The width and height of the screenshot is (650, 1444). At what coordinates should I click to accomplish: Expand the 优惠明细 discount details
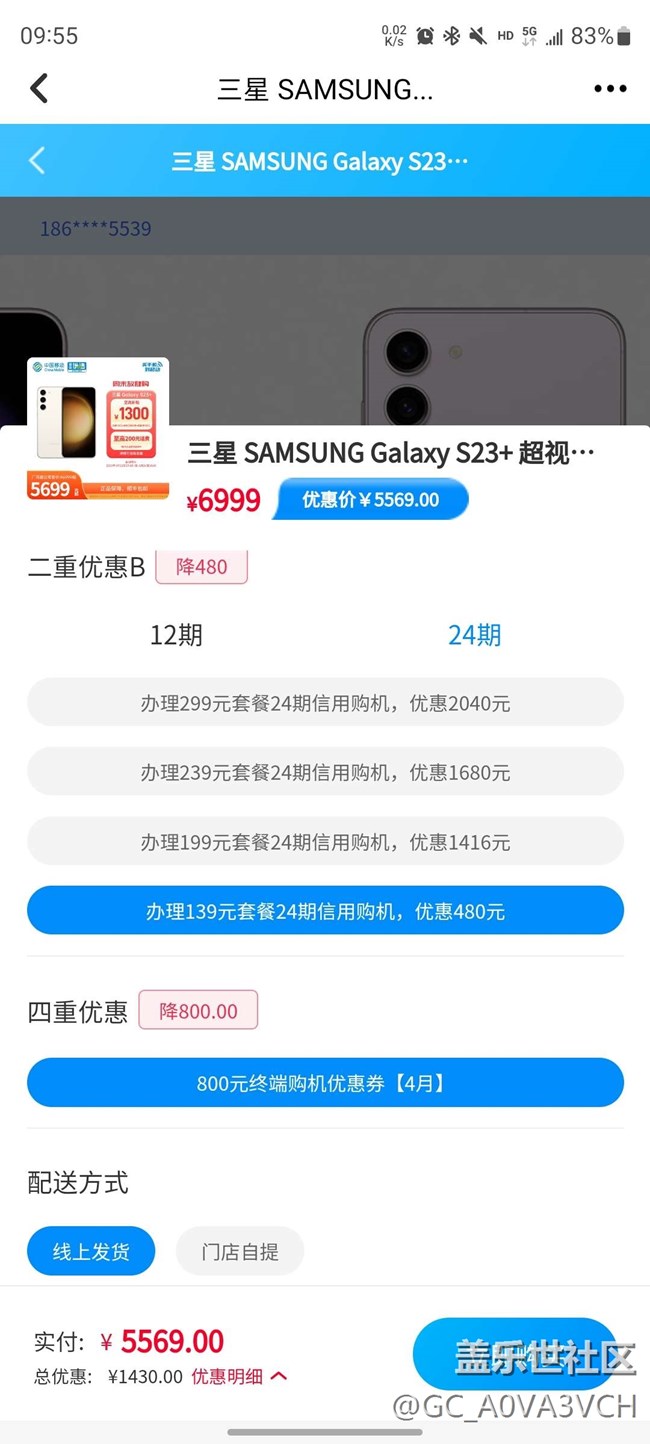pos(239,1376)
